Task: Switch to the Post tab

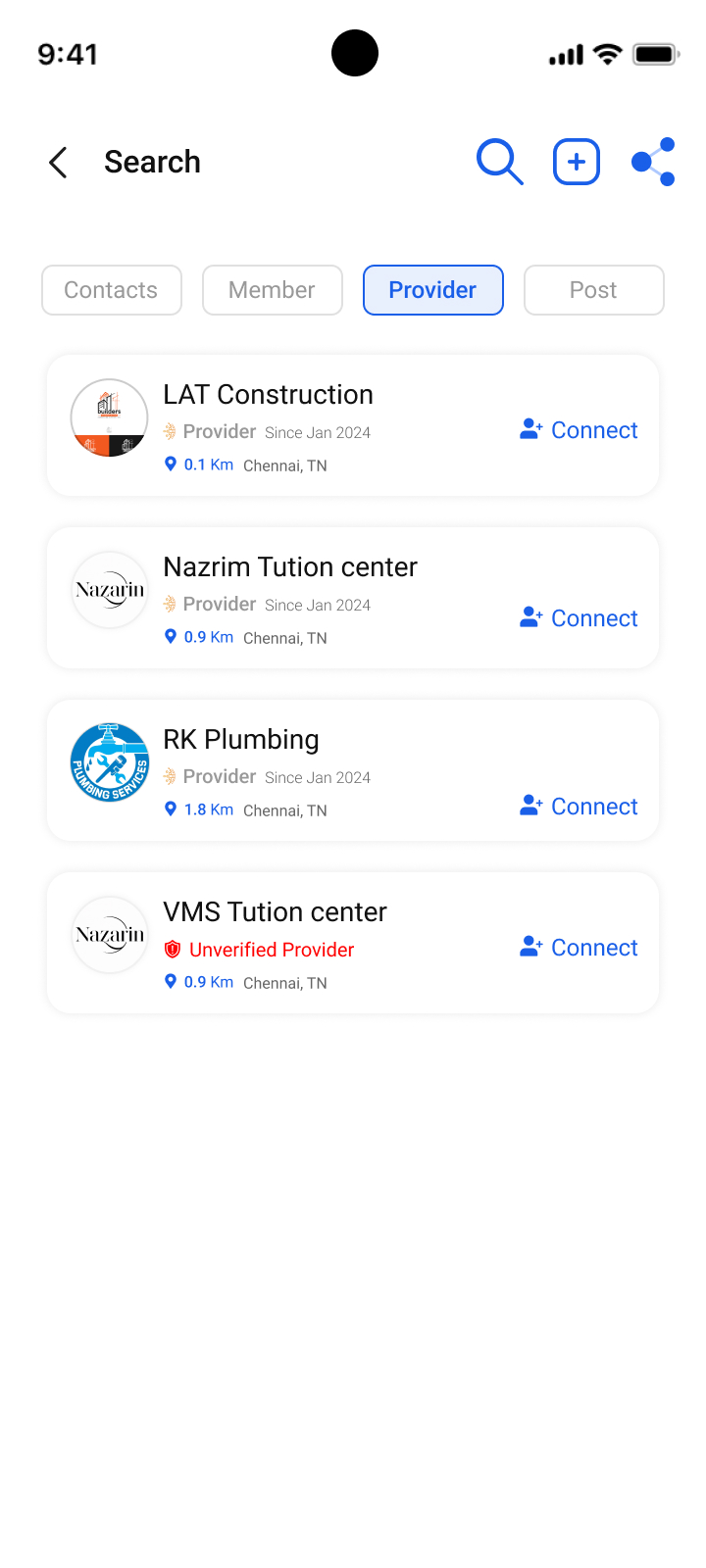Action: 594,290
